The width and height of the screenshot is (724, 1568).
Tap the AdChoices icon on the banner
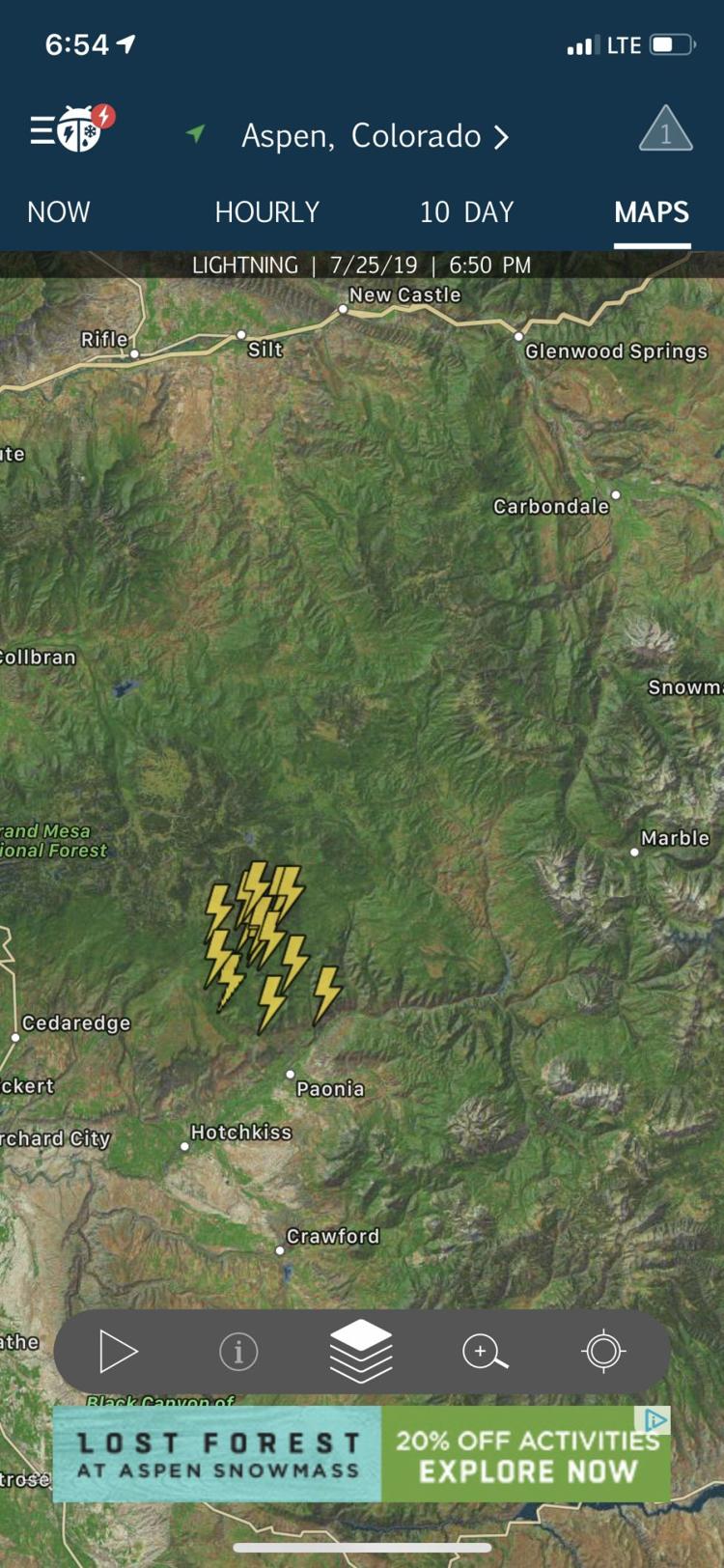point(655,1419)
